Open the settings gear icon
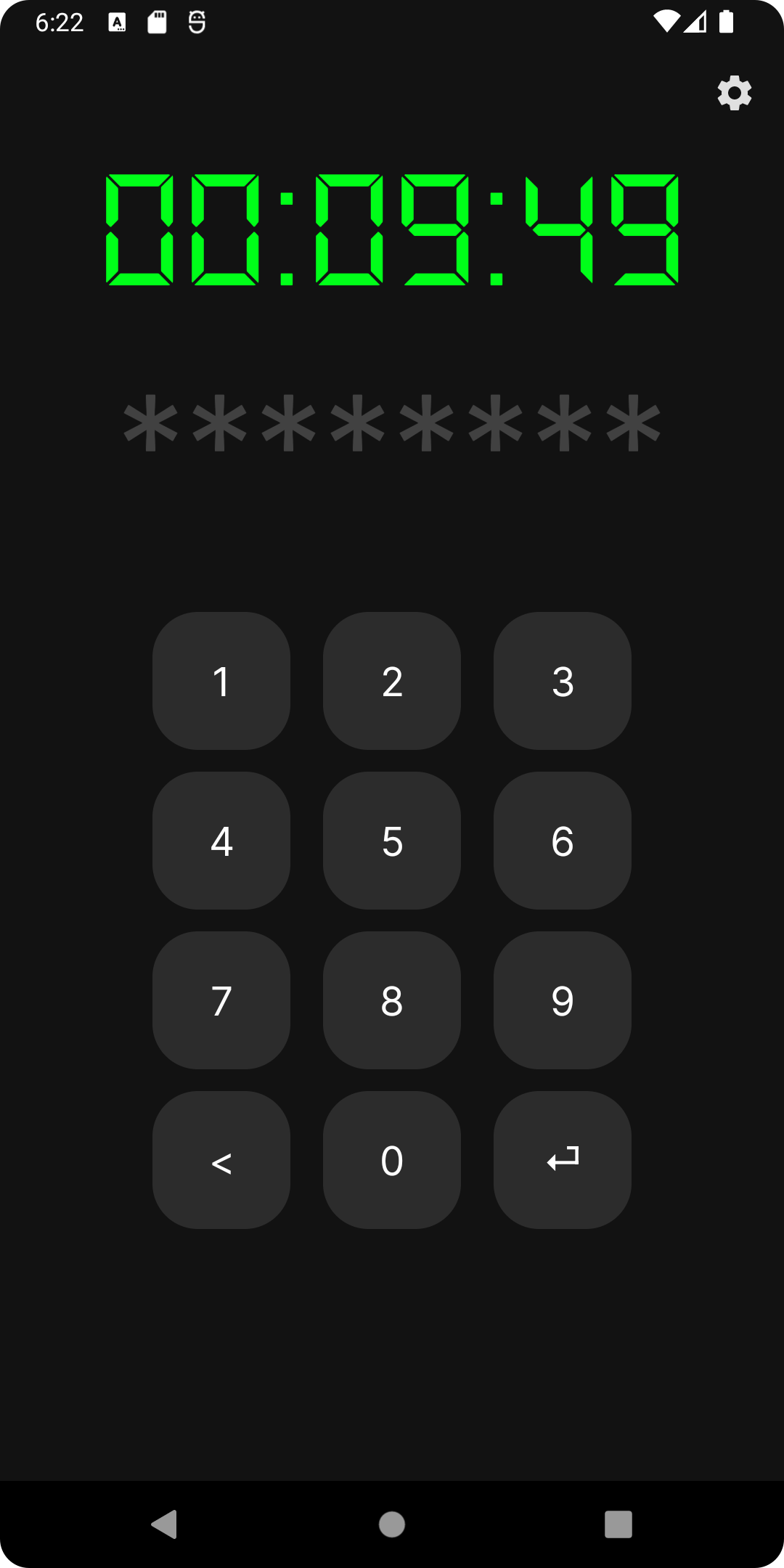784x1568 pixels. (x=734, y=93)
